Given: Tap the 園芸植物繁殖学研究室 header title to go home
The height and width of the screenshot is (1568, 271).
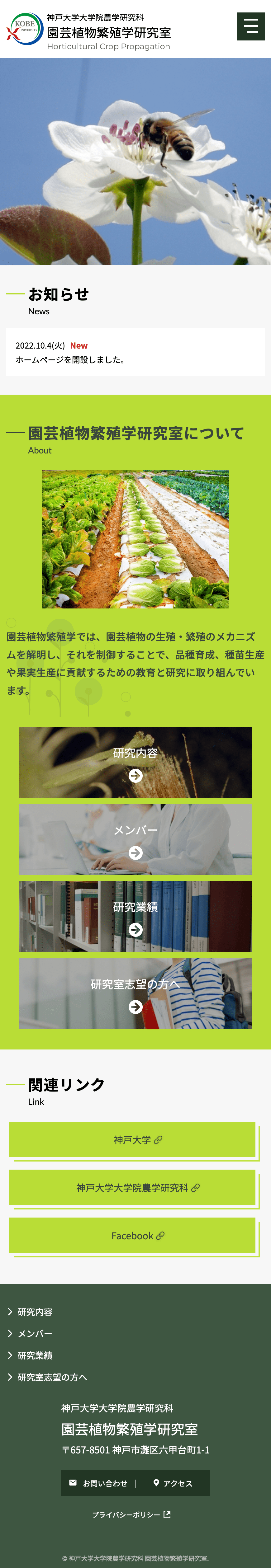Looking at the screenshot, I should [108, 32].
